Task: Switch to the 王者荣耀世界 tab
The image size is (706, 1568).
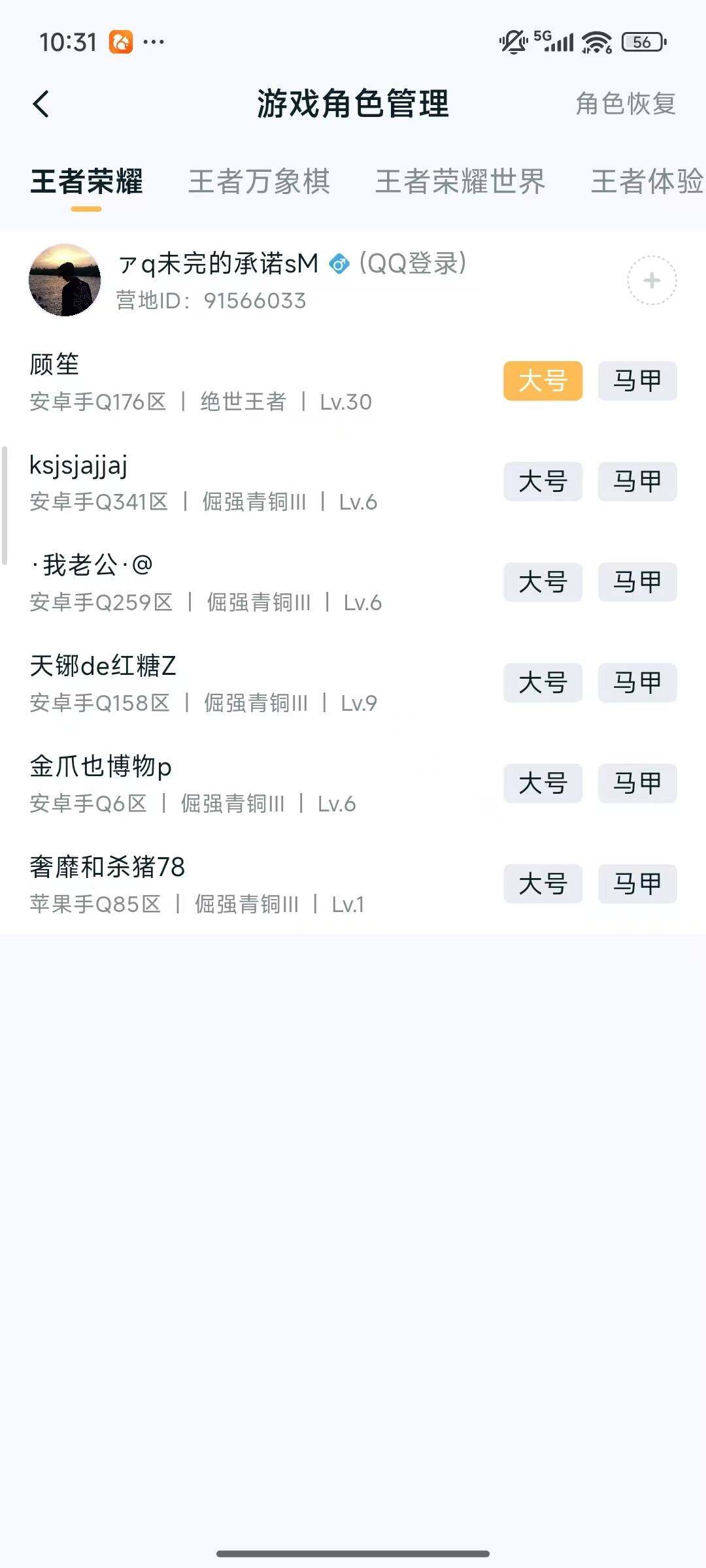Action: tap(459, 183)
